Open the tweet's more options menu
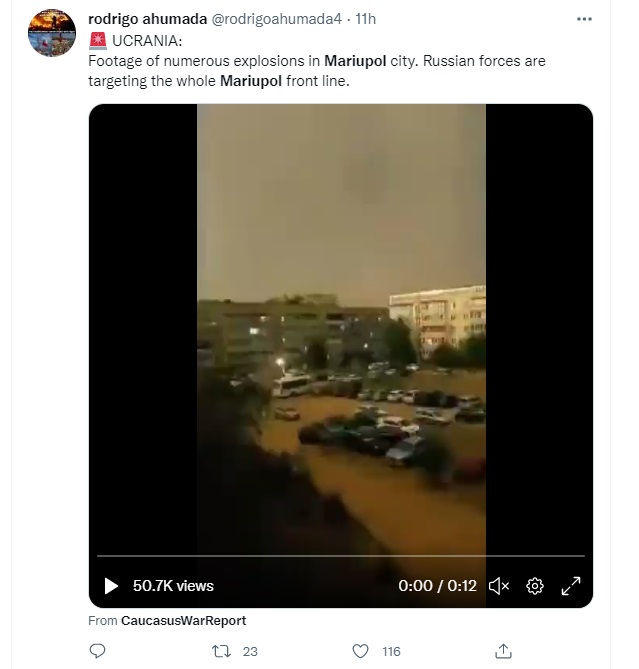639x669 pixels. [583, 19]
